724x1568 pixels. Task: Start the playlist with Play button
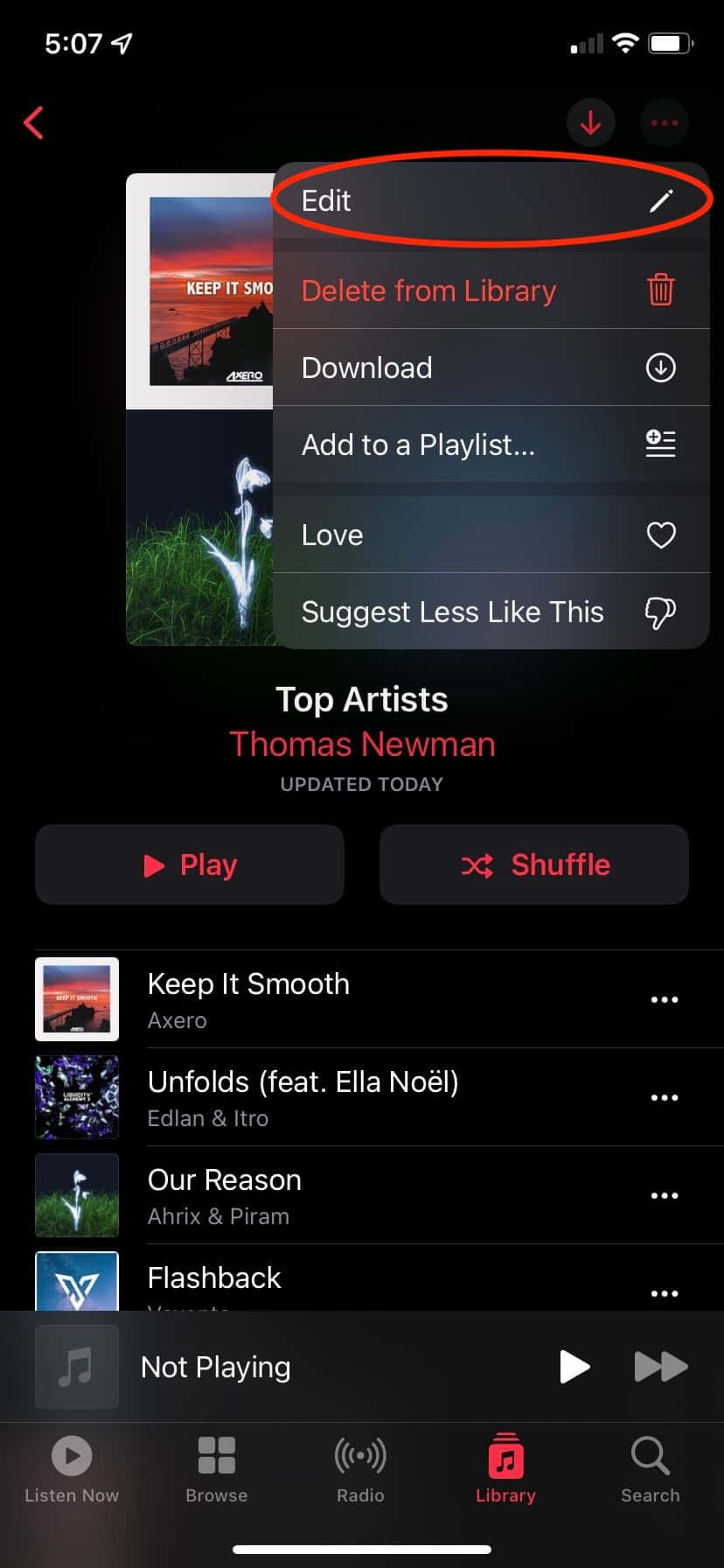pos(190,864)
